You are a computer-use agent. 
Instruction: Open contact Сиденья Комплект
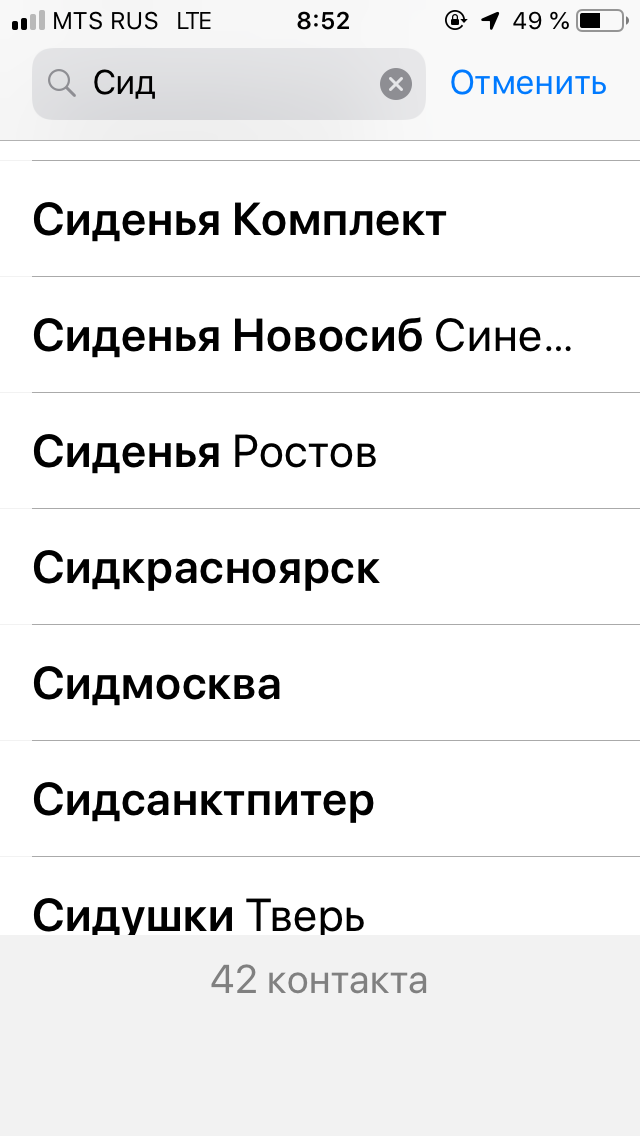tap(238, 220)
